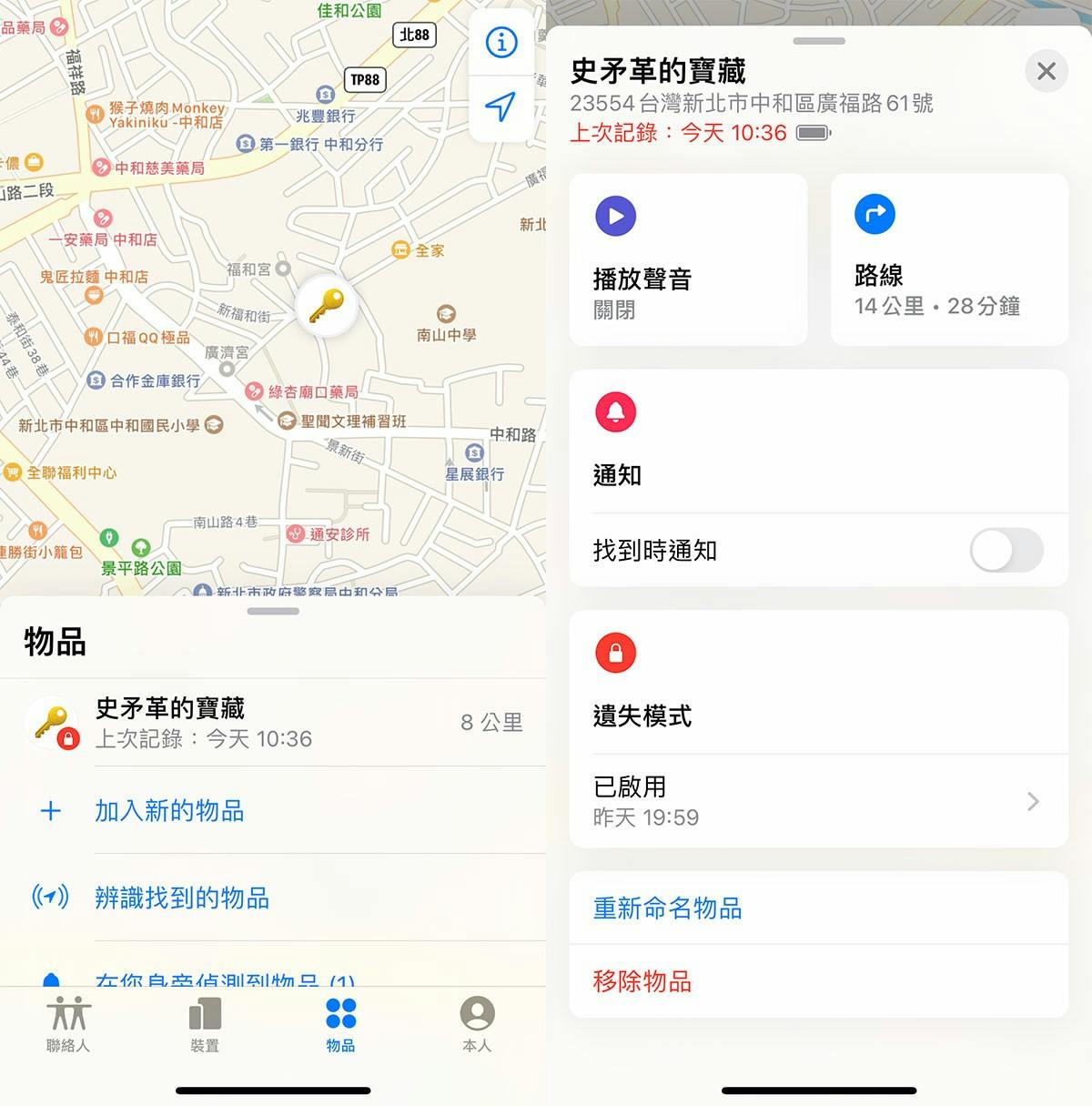
Task: Choose 辨識找到的物品
Action: pyautogui.click(x=182, y=898)
